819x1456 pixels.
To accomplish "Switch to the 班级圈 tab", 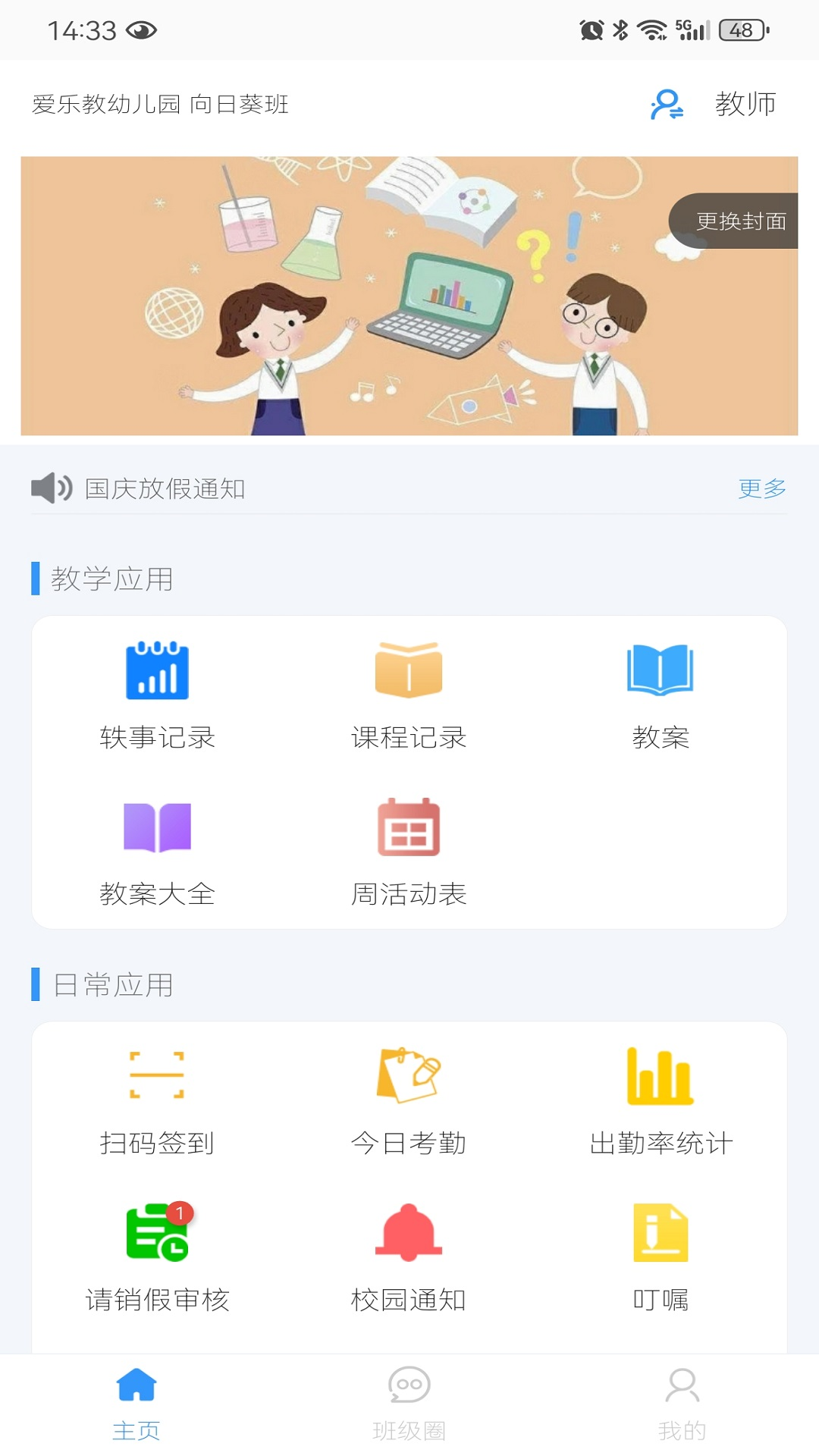I will tap(409, 1403).
